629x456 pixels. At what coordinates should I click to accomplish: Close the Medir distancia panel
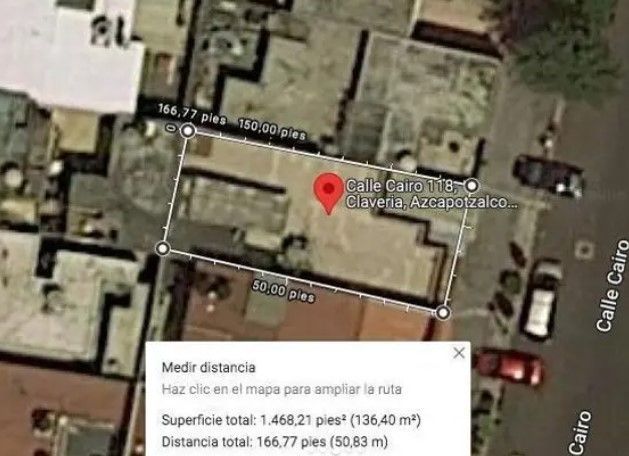coord(459,353)
